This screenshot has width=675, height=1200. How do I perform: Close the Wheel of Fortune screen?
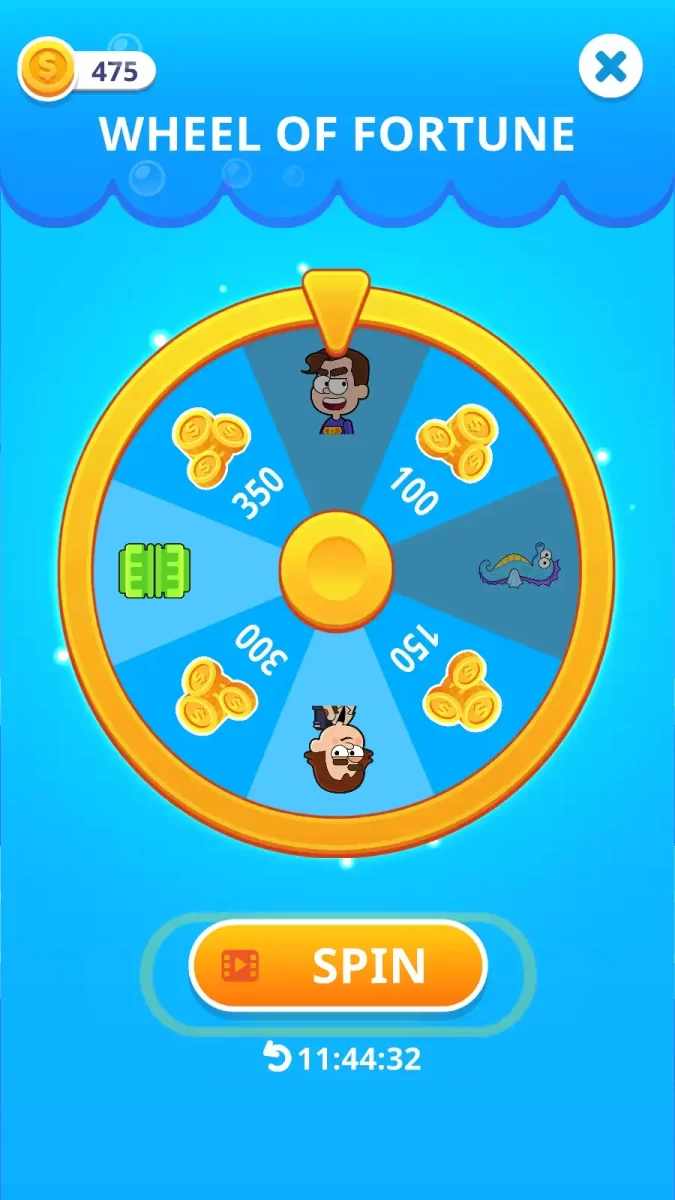point(610,67)
